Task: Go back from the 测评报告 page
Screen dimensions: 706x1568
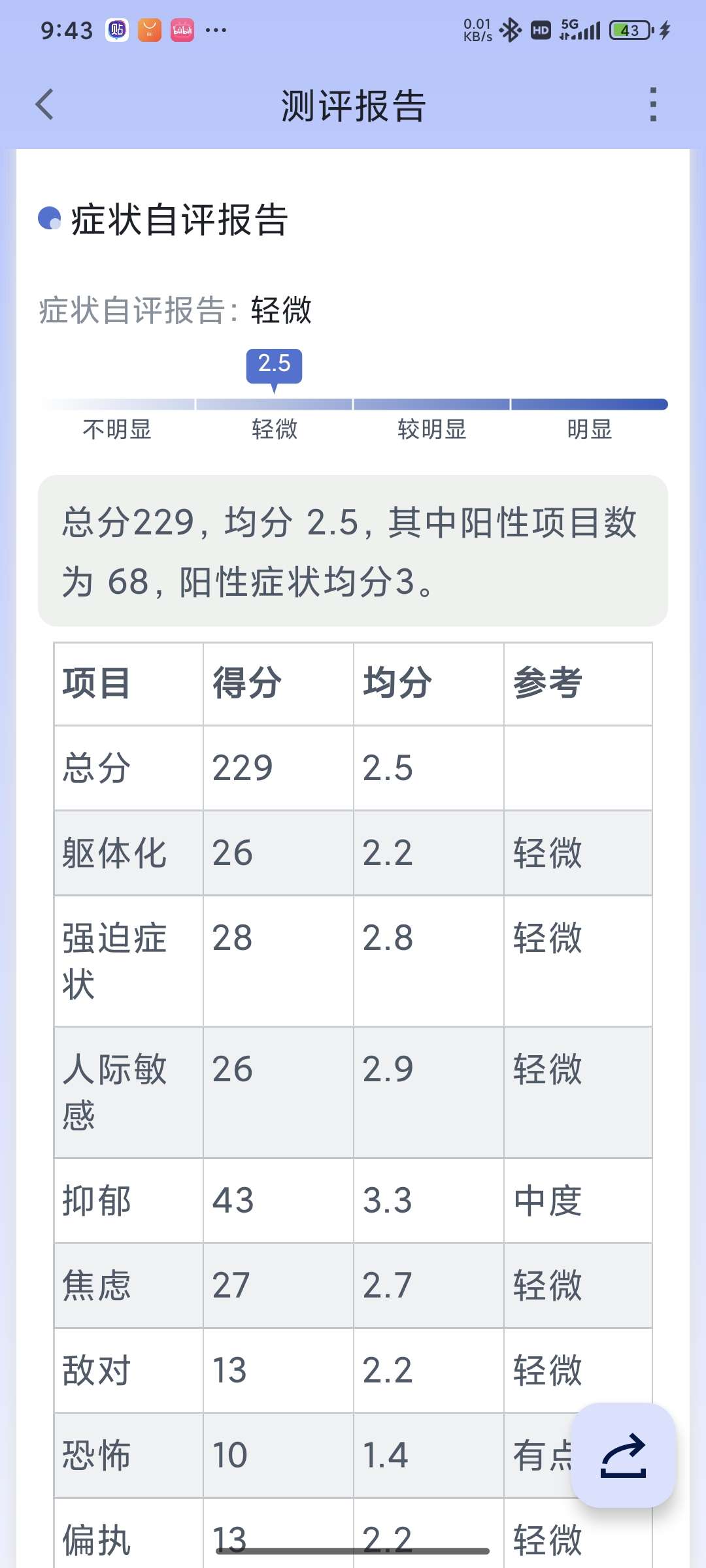Action: point(44,105)
